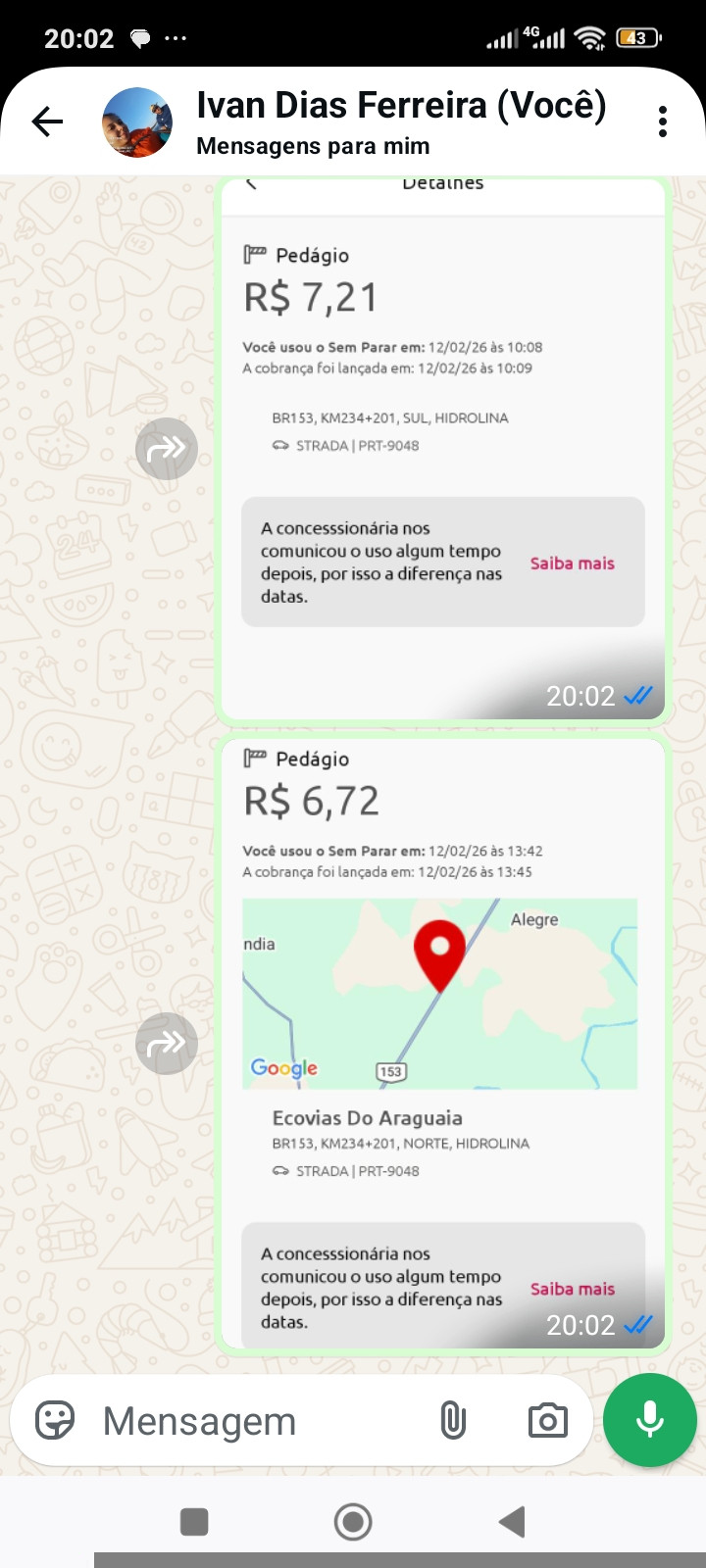Attach a file with the paperclip
The image size is (706, 1568).
pos(453,1420)
